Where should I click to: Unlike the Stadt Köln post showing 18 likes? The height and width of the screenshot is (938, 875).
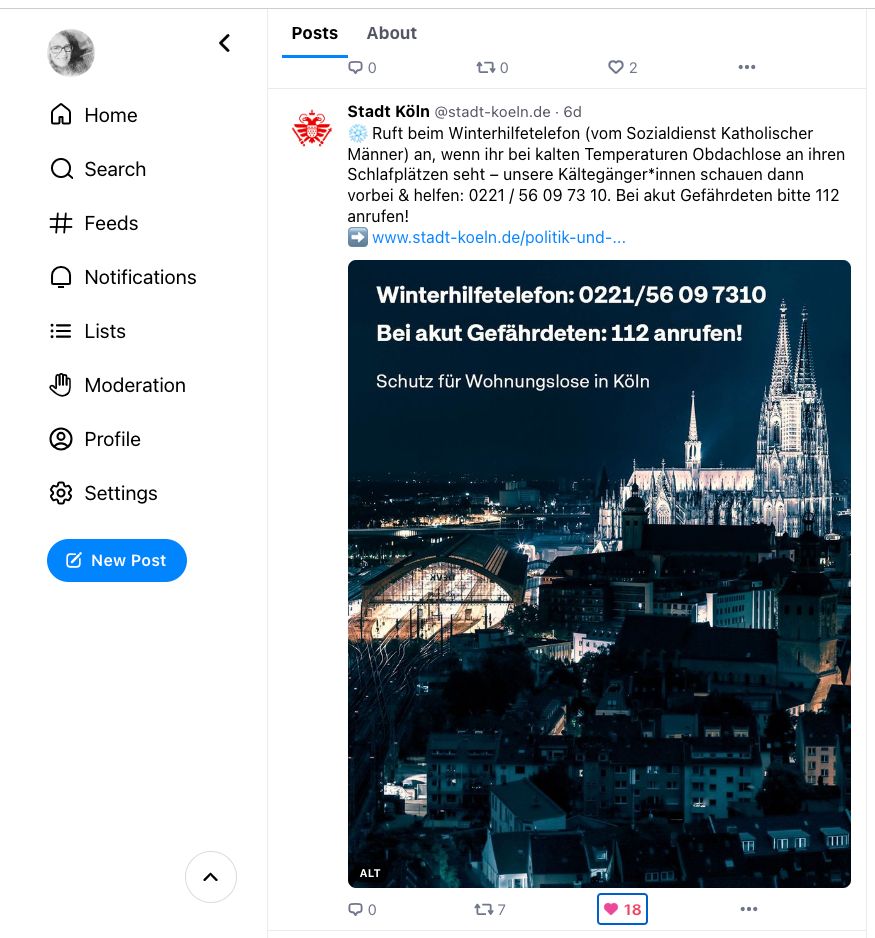click(x=622, y=909)
